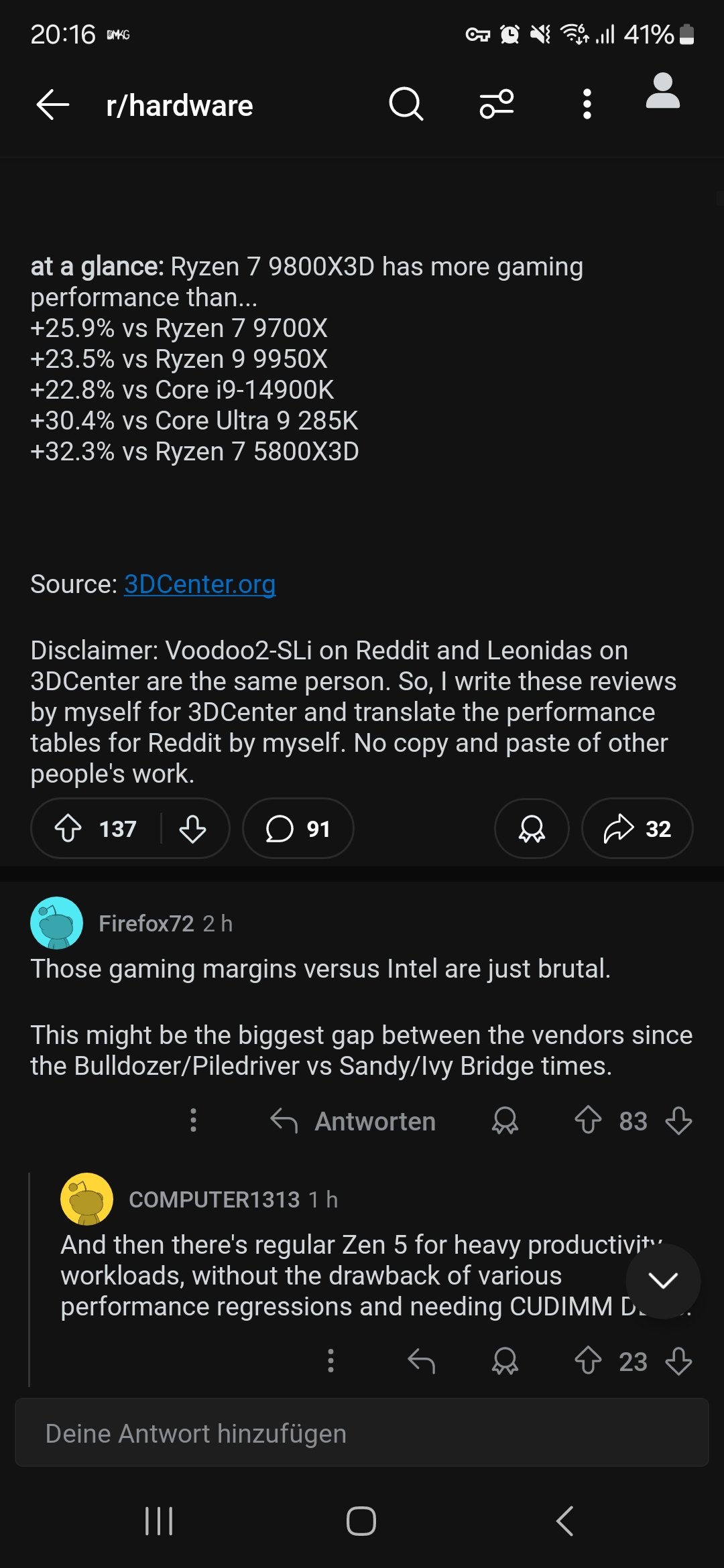Reply to Firefox72's comment via Antworten

[353, 1121]
